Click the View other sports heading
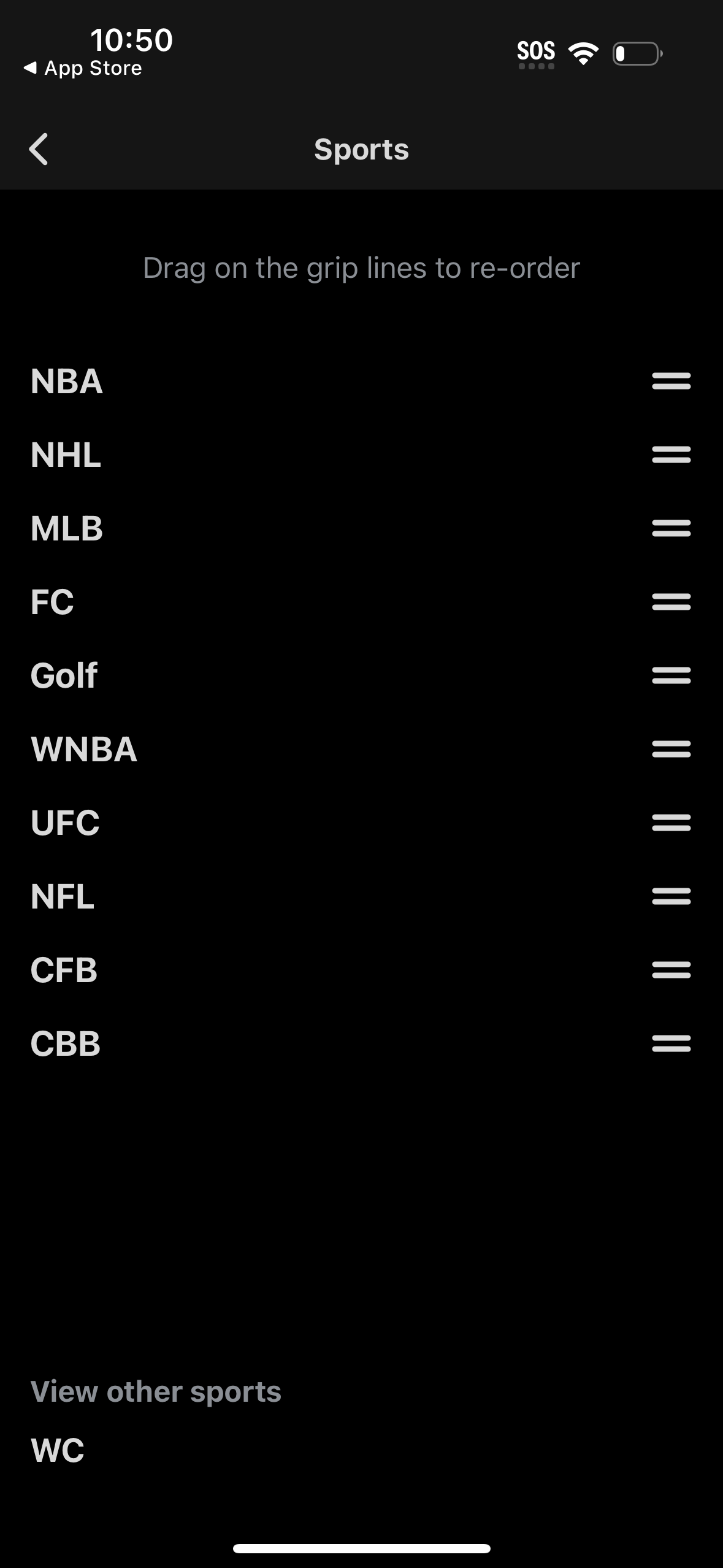This screenshot has height=1568, width=723. point(155,1390)
